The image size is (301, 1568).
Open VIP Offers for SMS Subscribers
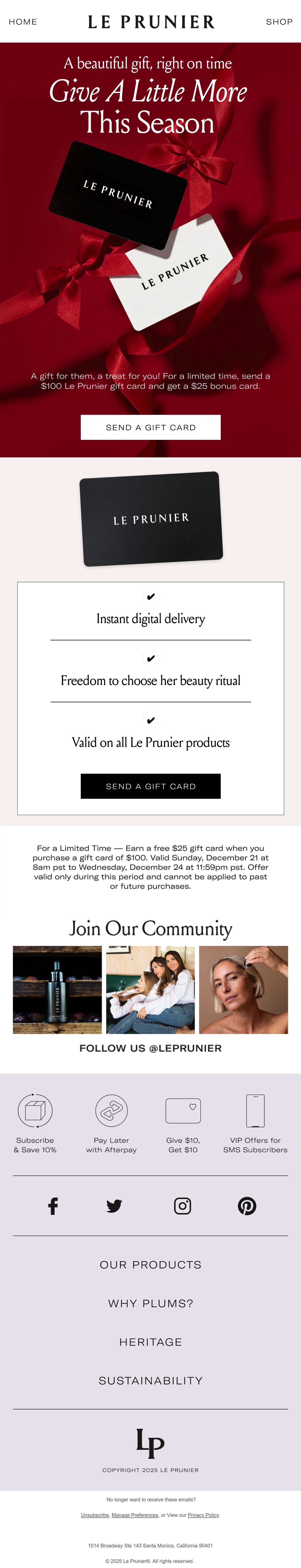[255, 1124]
